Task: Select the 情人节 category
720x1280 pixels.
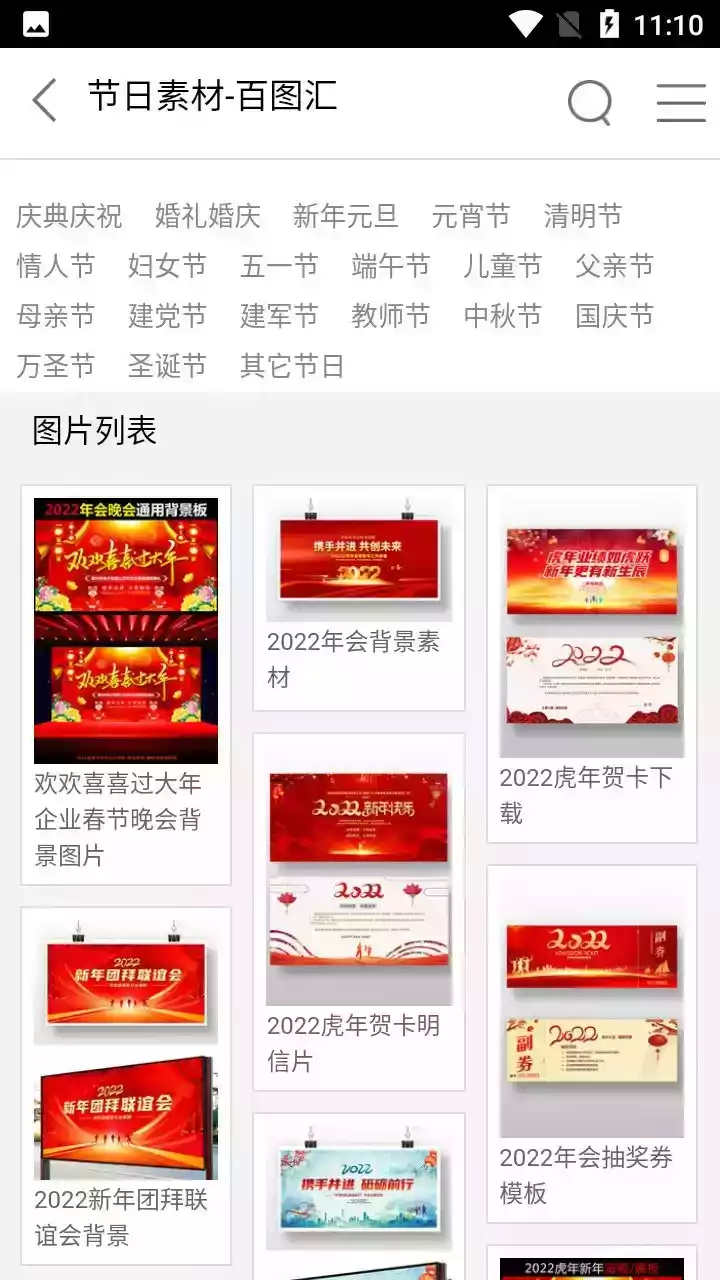Action: 56,266
